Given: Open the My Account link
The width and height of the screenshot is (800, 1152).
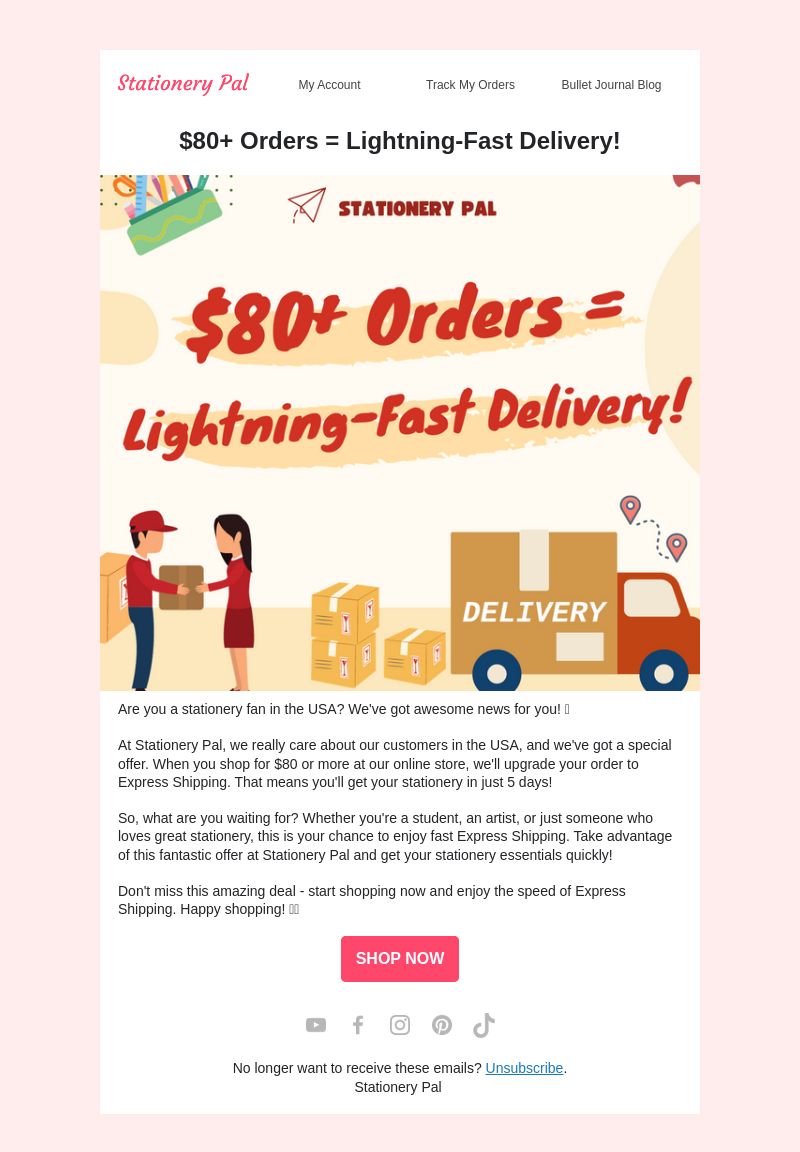Looking at the screenshot, I should [x=329, y=85].
